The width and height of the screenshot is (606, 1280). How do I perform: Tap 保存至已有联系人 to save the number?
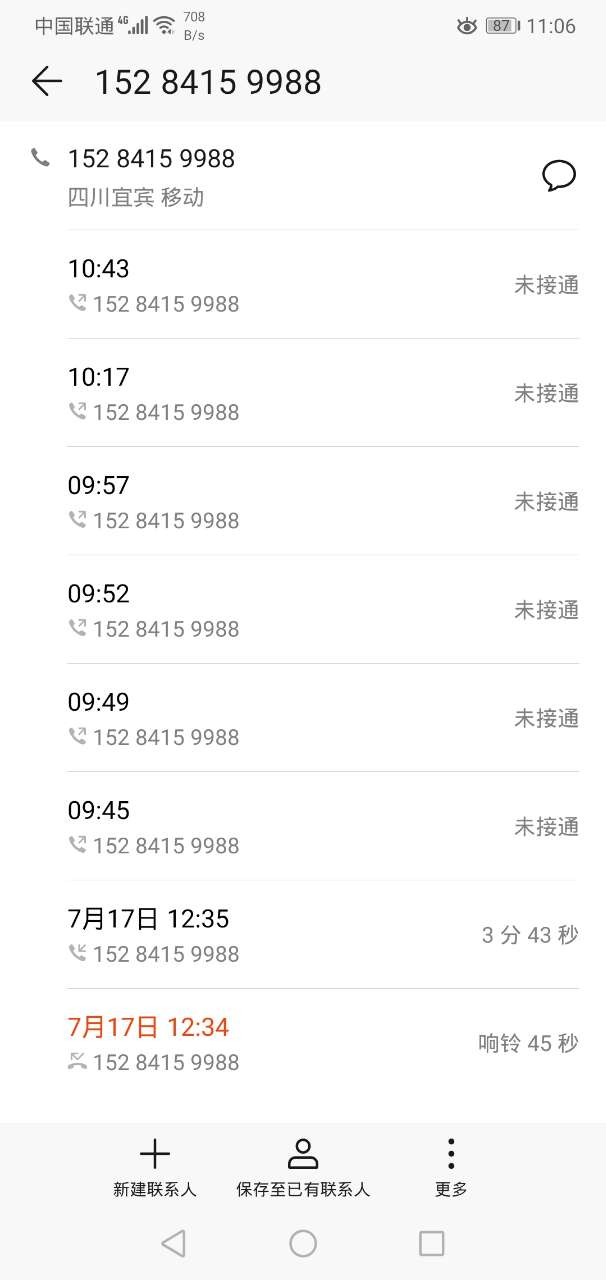coord(303,1167)
